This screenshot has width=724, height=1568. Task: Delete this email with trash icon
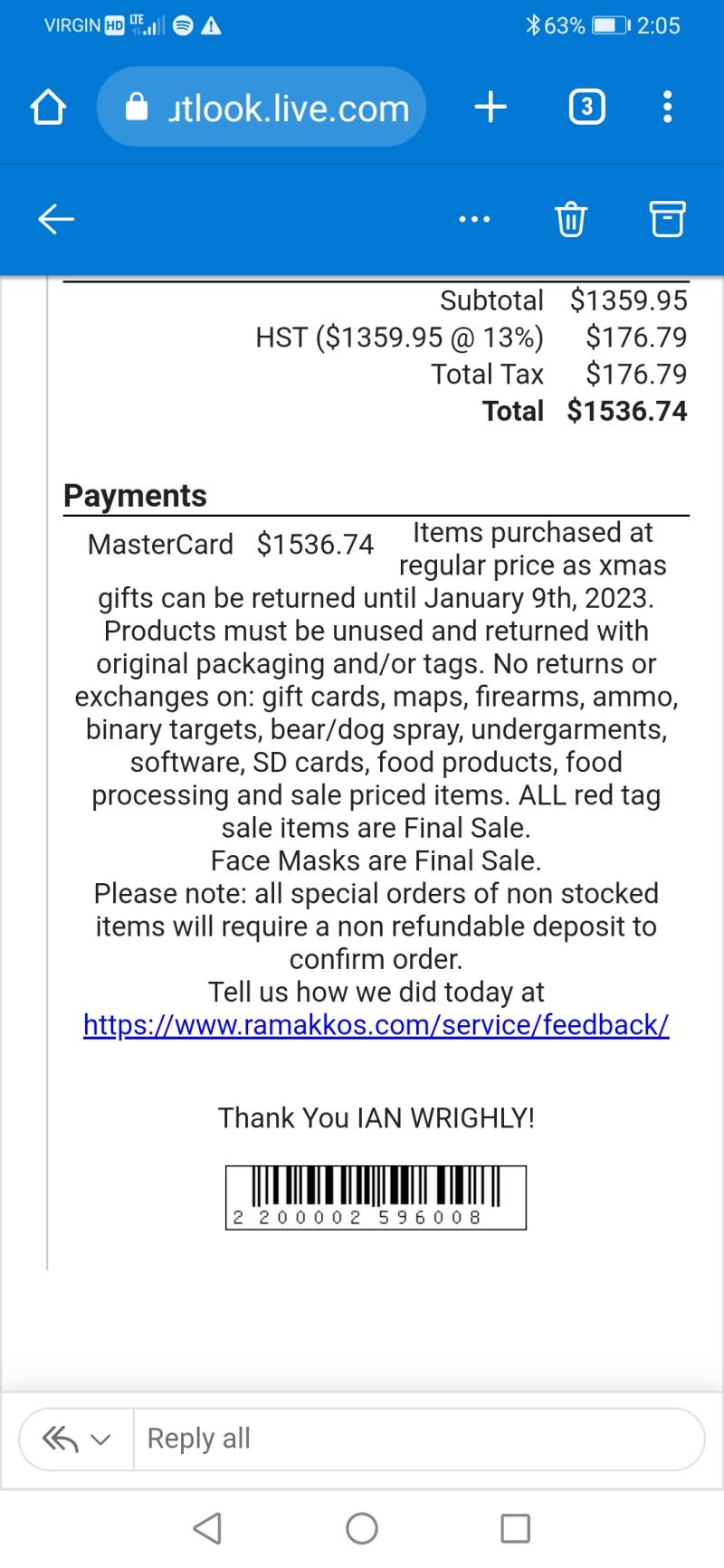click(x=570, y=219)
